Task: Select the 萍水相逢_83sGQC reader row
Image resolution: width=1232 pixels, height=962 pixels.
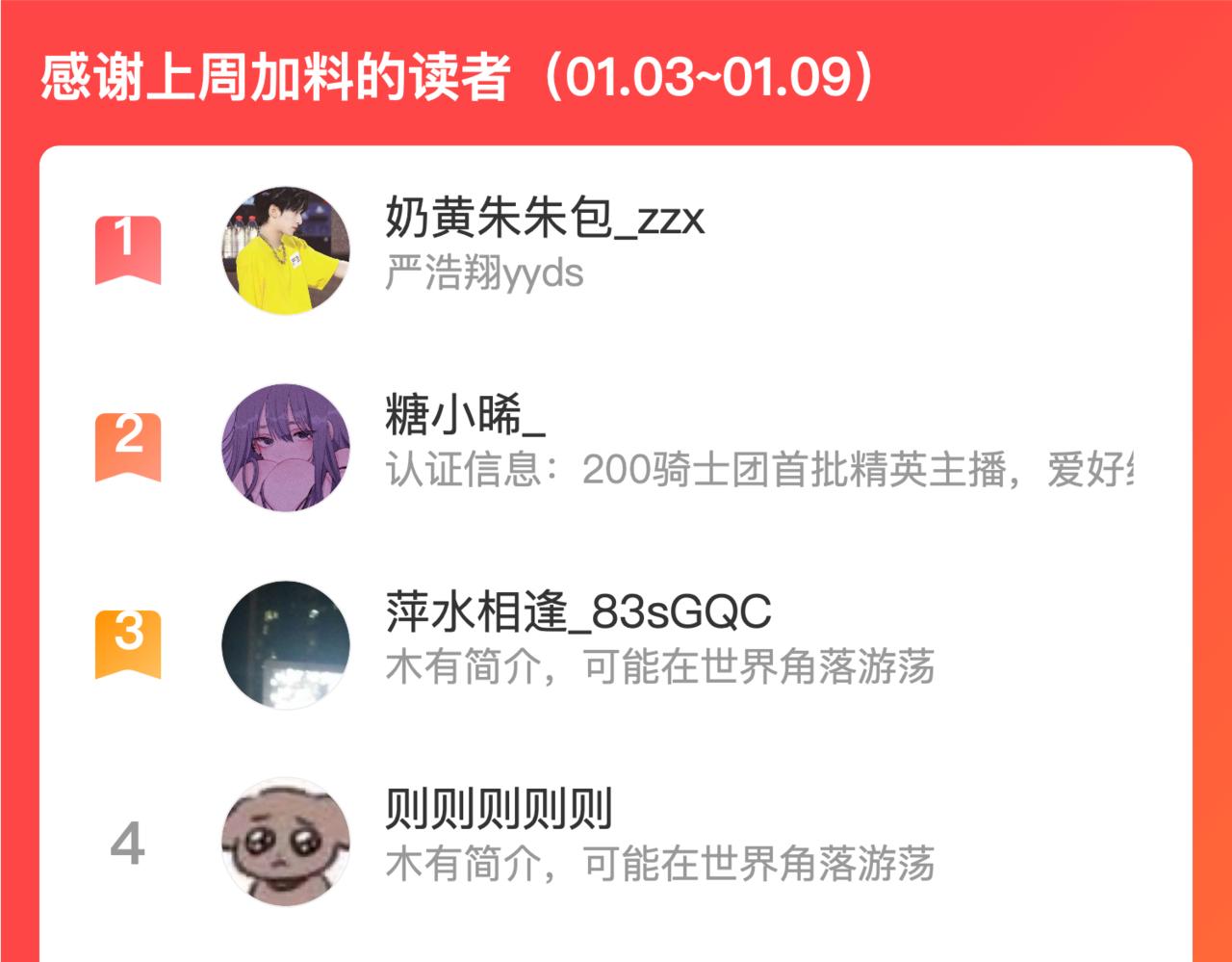Action: (x=577, y=612)
